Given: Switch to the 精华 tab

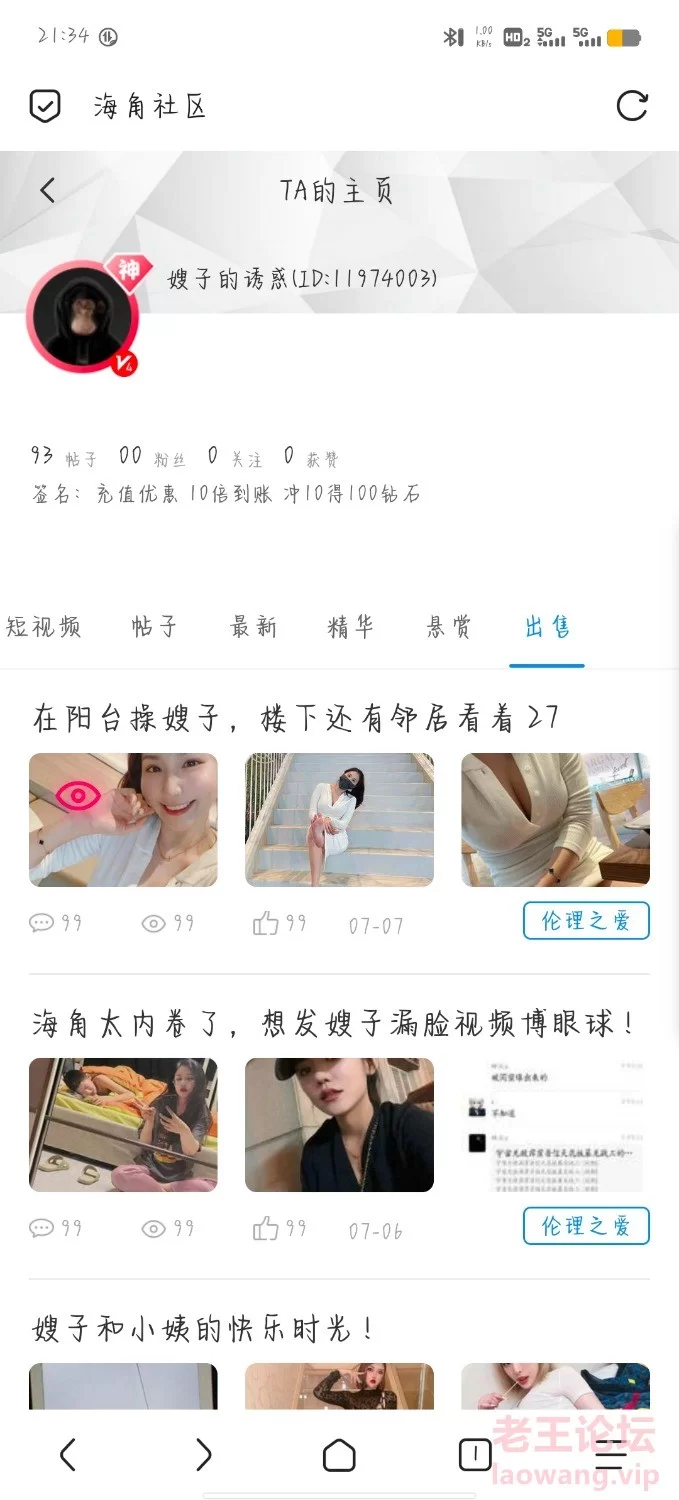Looking at the screenshot, I should click(x=351, y=627).
